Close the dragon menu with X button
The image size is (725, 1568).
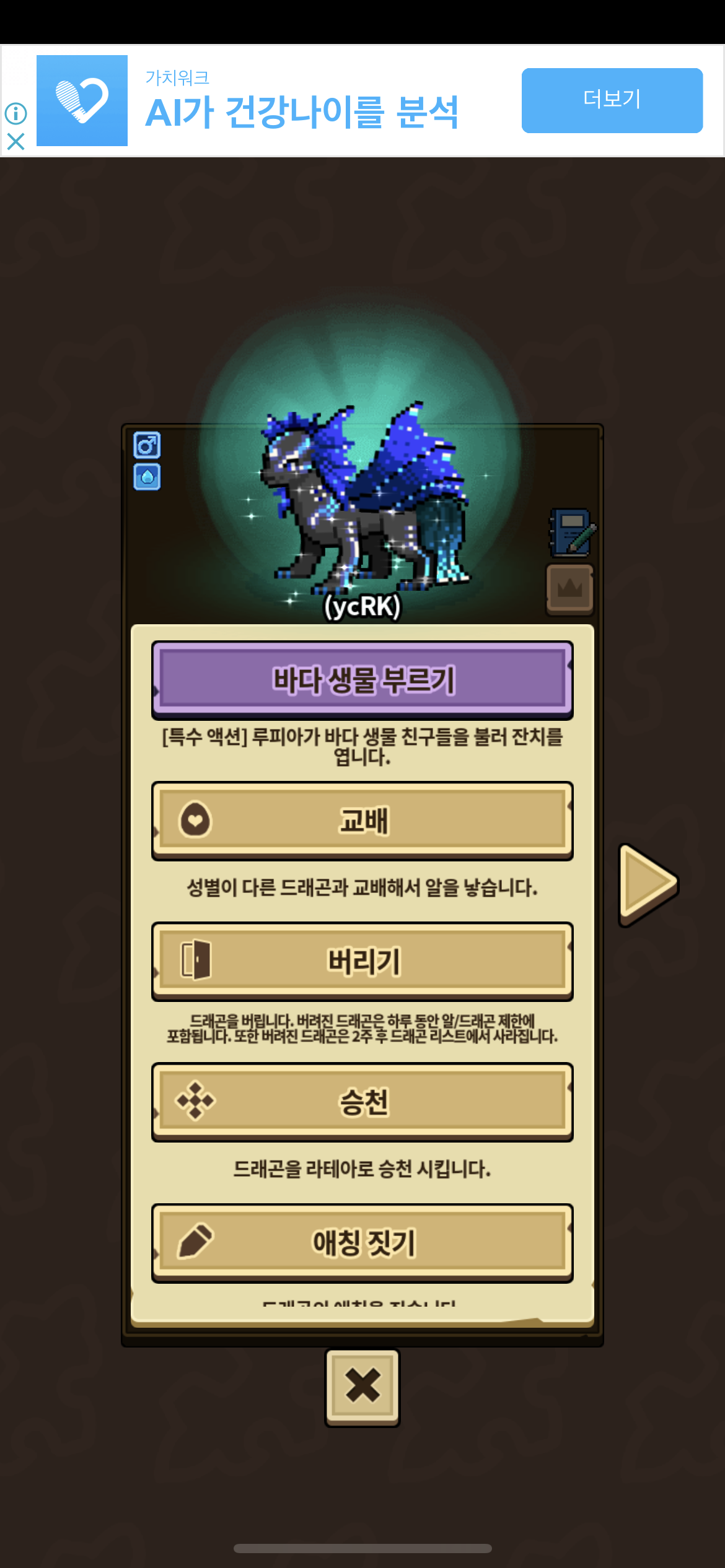tap(362, 1386)
